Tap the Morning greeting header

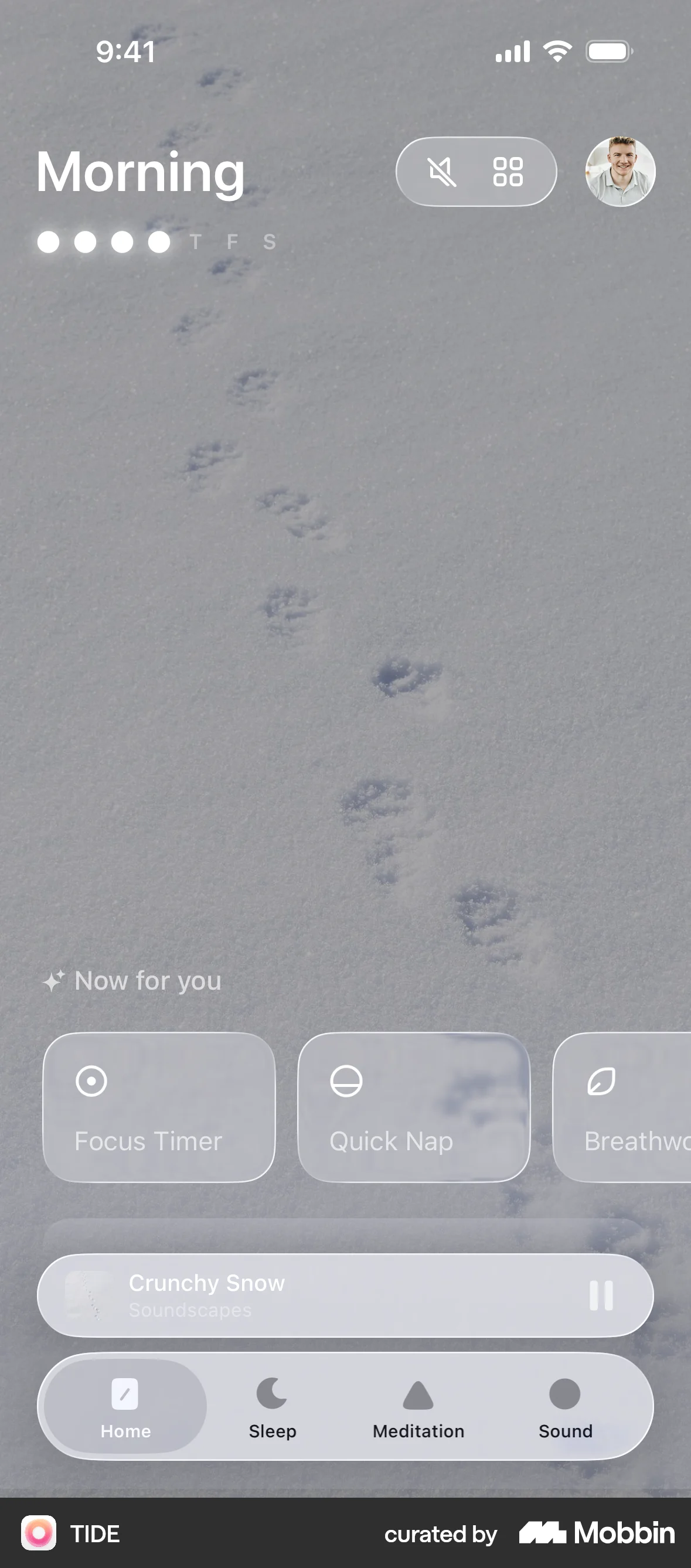[139, 172]
